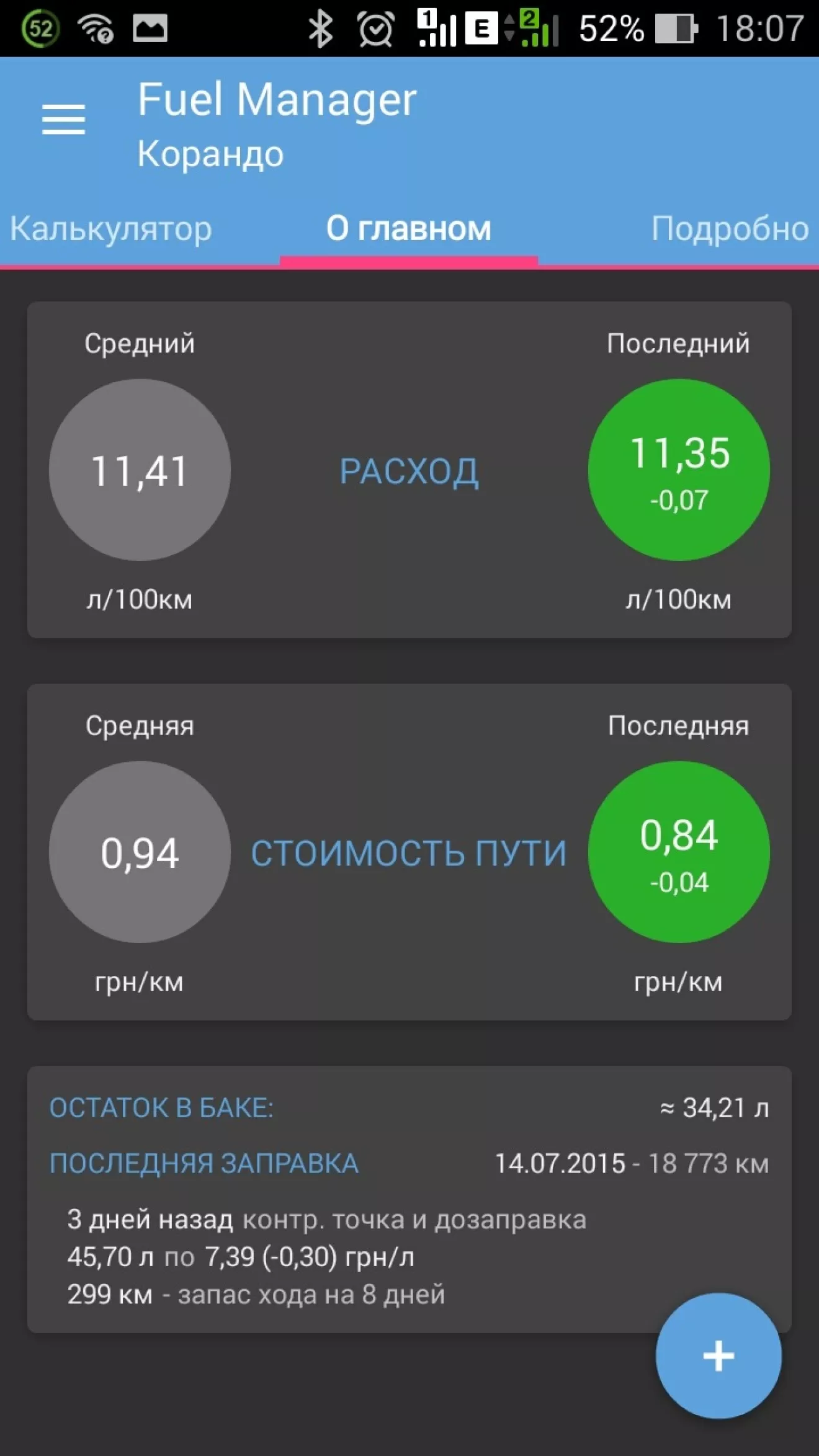Select the О главном tab
The height and width of the screenshot is (1456, 819).
[x=409, y=229]
